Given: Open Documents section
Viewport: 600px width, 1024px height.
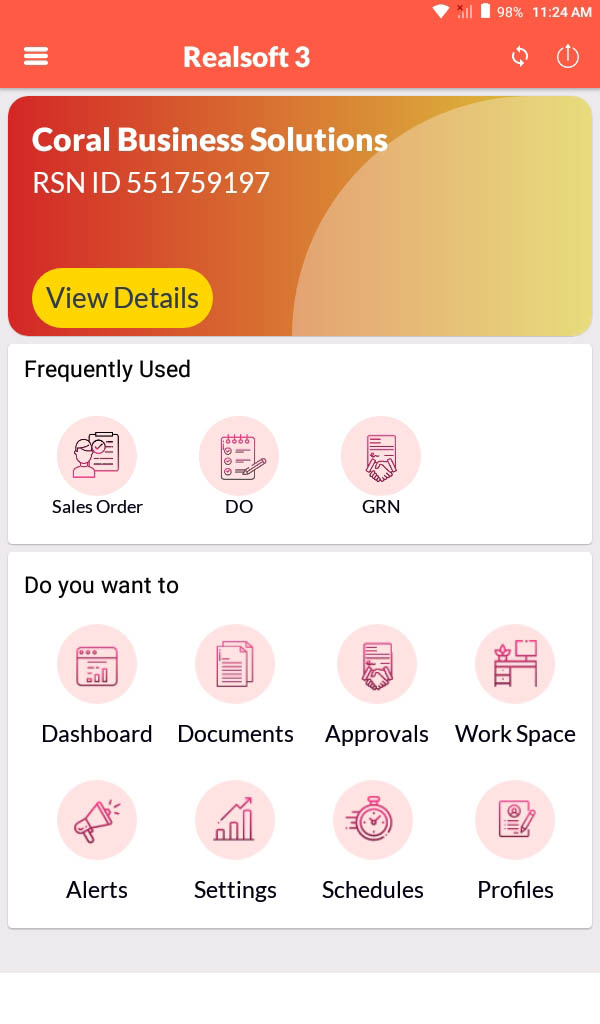Looking at the screenshot, I should click(x=235, y=665).
